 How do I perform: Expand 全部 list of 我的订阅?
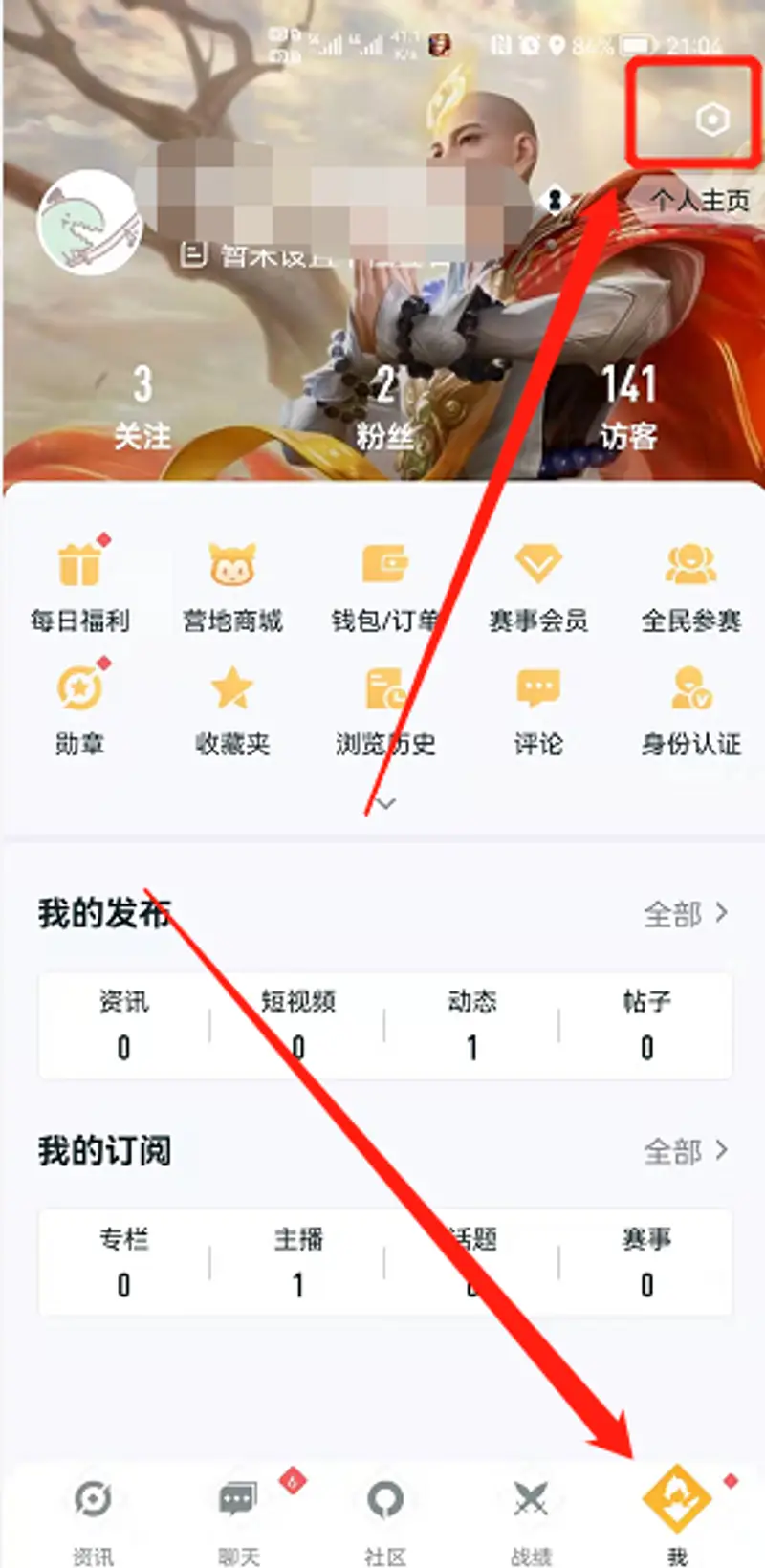684,1152
